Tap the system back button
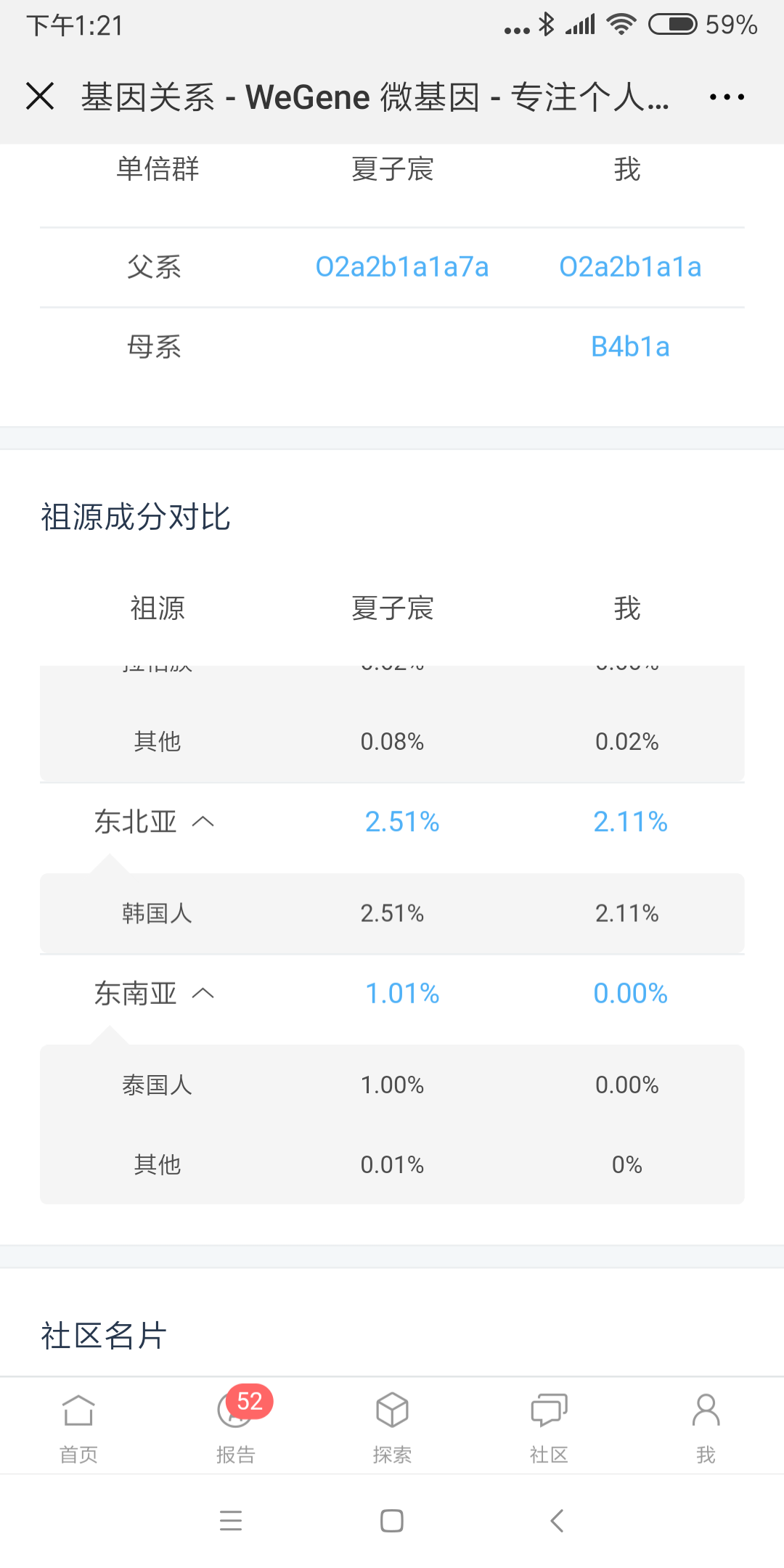This screenshot has height=1568, width=784. [x=557, y=1520]
